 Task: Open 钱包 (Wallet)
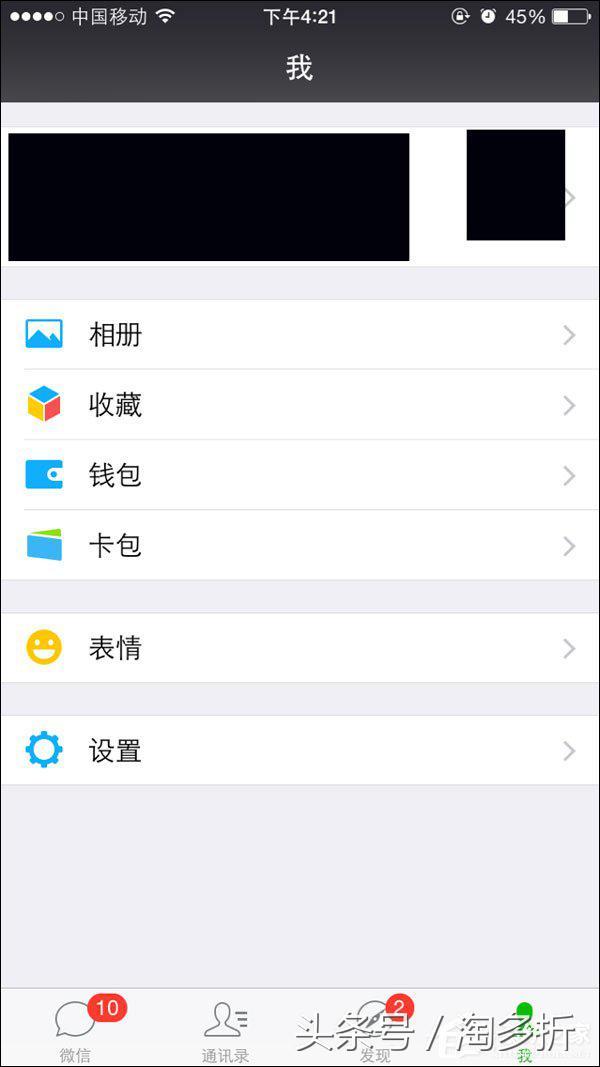(300, 475)
